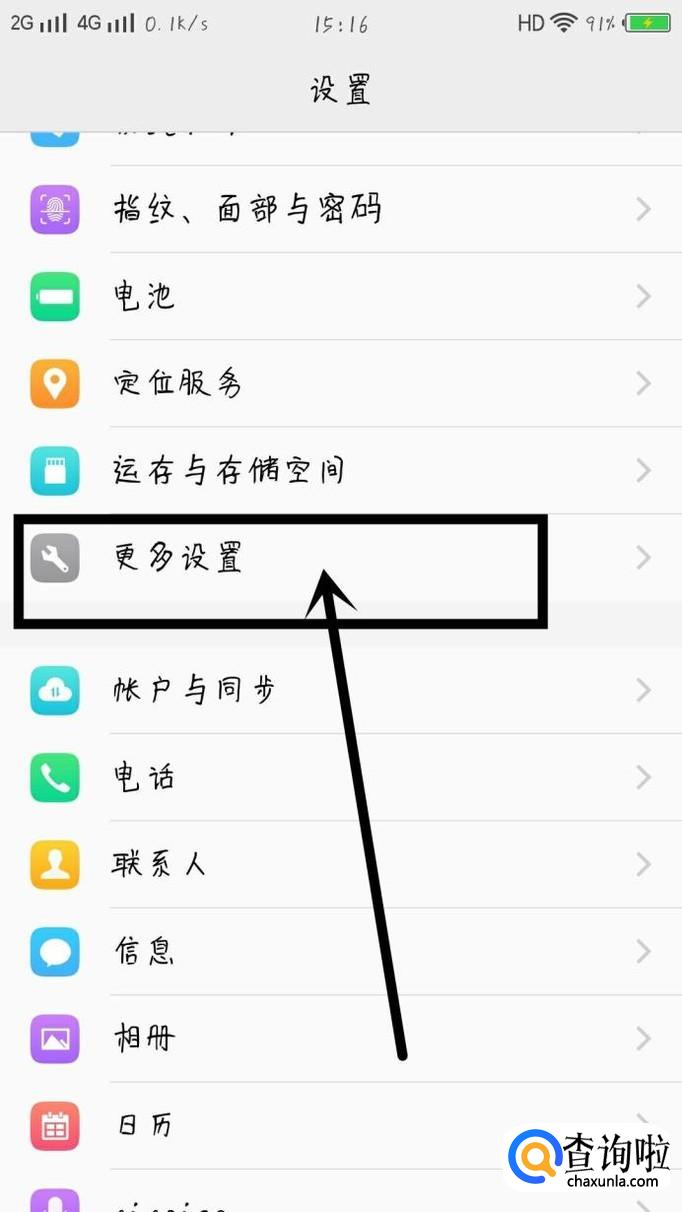Open the 电话 phone settings
682x1212 pixels.
(145, 777)
